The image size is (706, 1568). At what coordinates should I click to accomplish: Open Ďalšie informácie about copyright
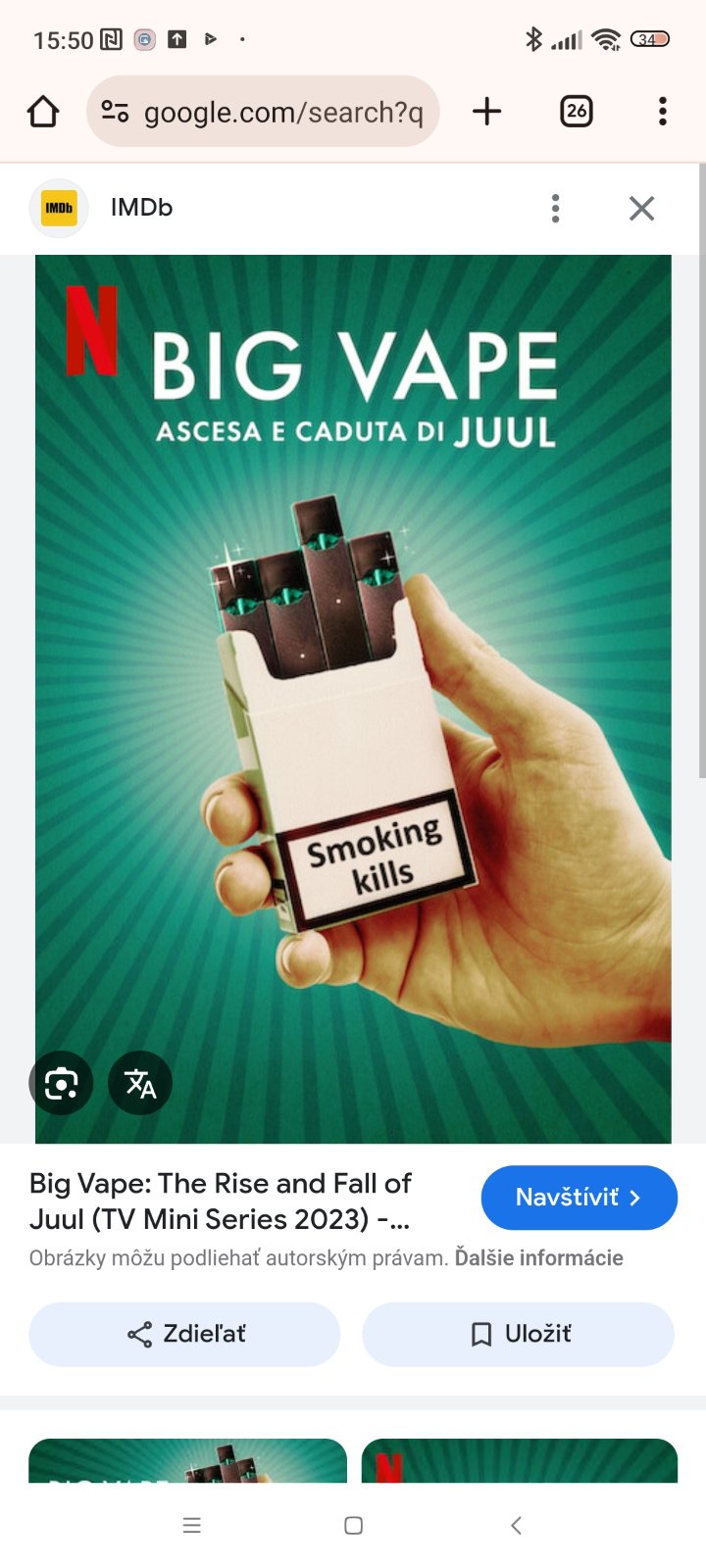[x=538, y=1257]
